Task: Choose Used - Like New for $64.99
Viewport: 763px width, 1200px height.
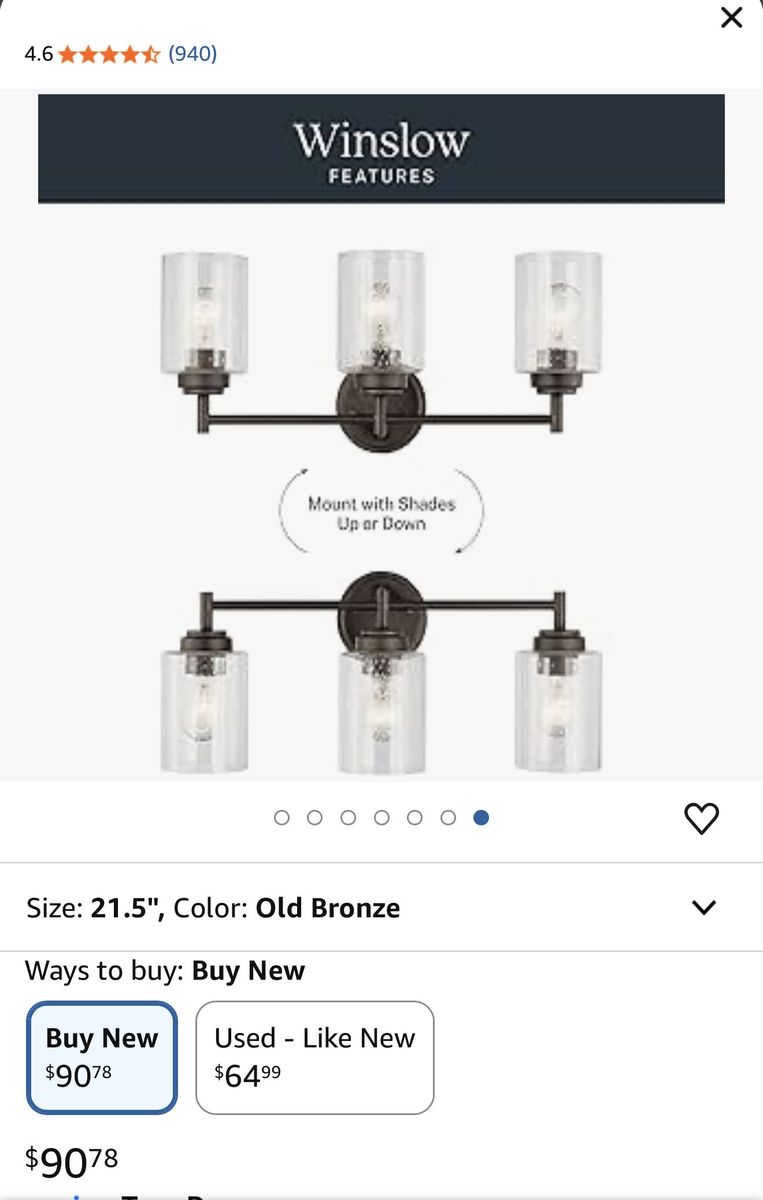Action: (x=314, y=1057)
